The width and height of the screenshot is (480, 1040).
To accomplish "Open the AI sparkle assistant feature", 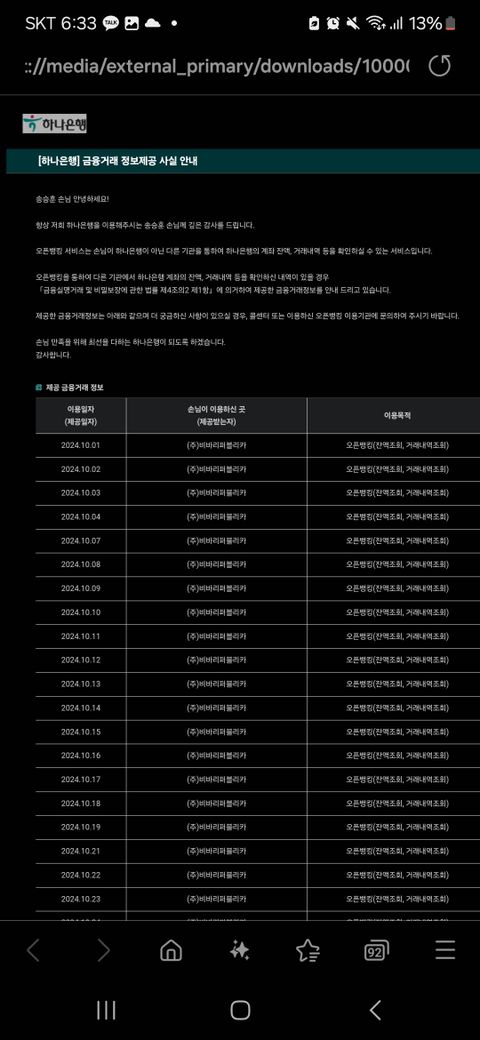I will point(239,951).
